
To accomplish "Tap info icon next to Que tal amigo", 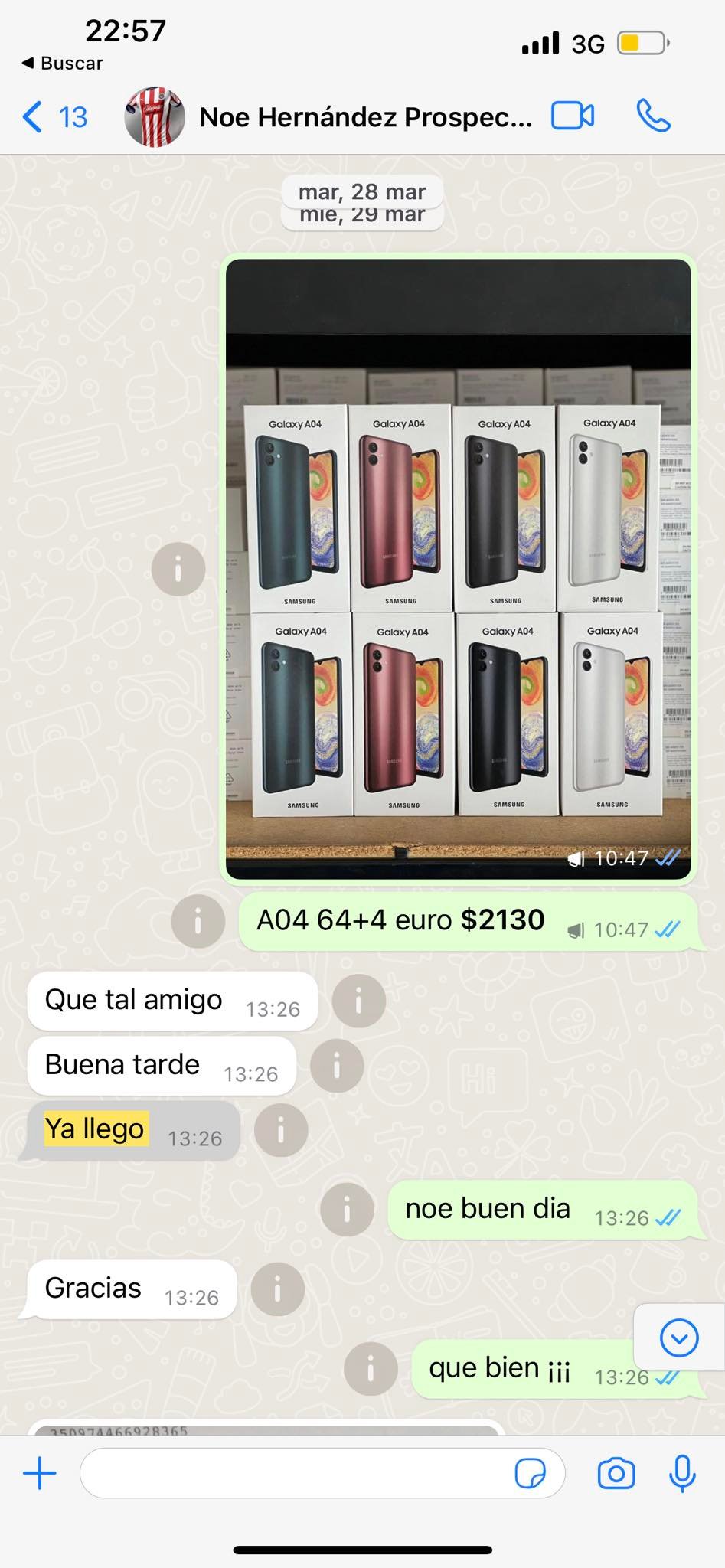I will click(x=358, y=1001).
